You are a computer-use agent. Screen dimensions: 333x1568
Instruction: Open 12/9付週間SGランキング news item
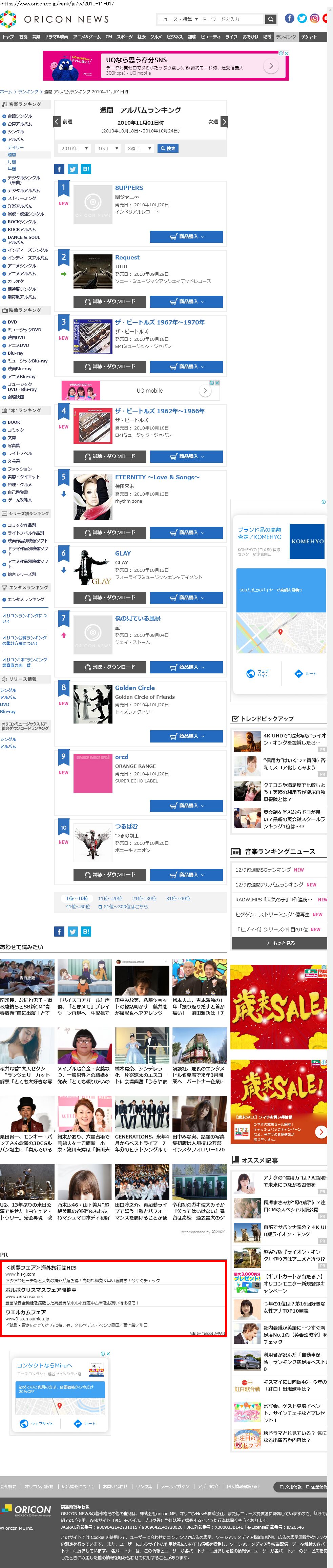coord(263,870)
